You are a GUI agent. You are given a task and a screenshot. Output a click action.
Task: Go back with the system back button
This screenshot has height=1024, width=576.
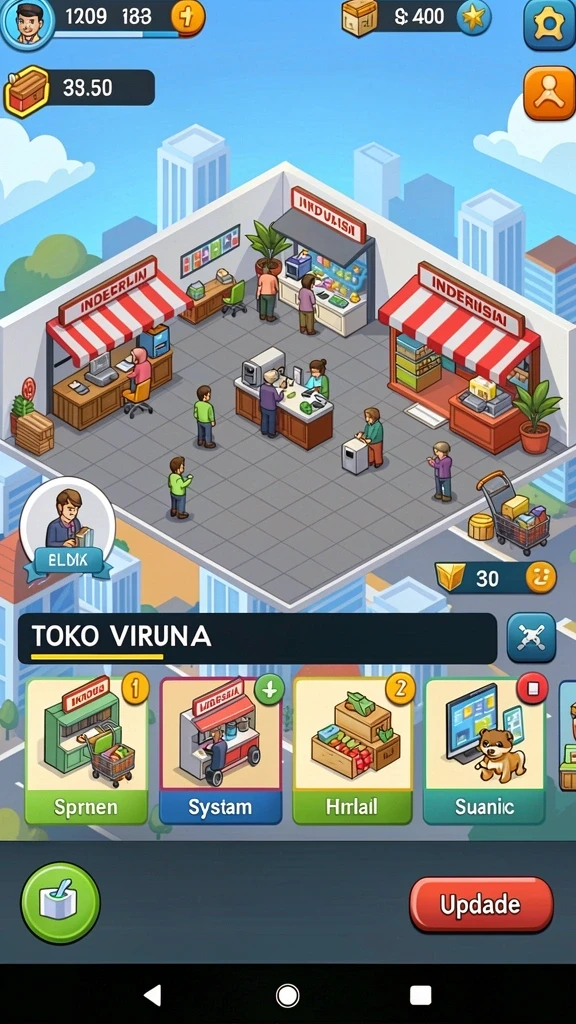[153, 995]
